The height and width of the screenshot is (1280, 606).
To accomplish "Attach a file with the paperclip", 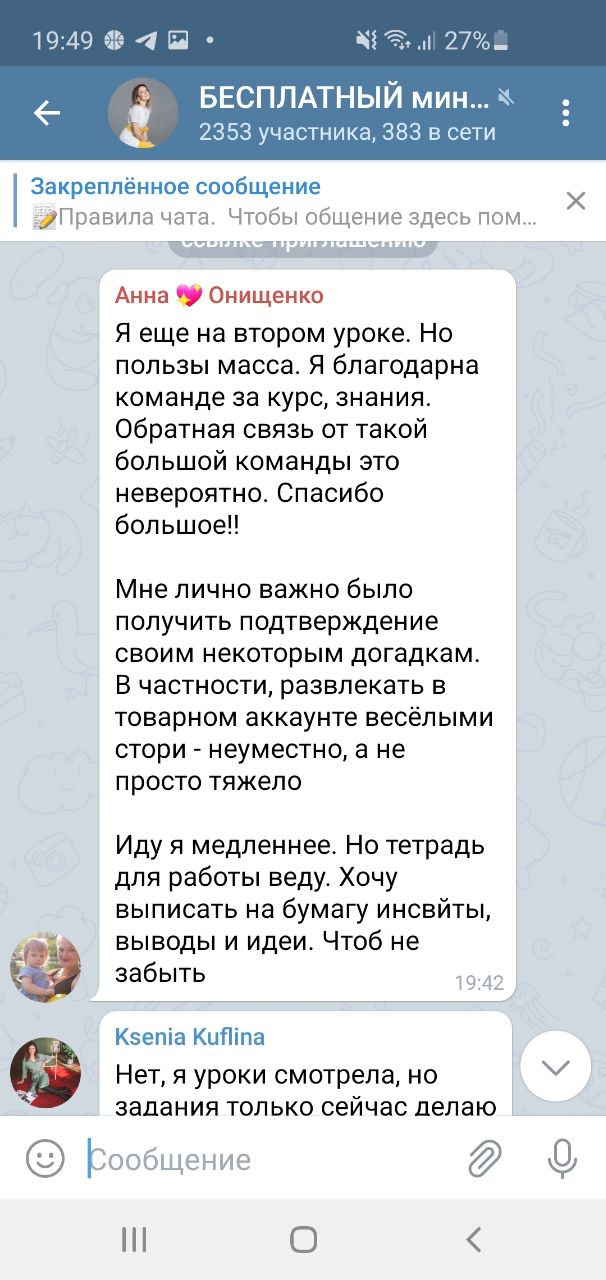I will 485,1159.
